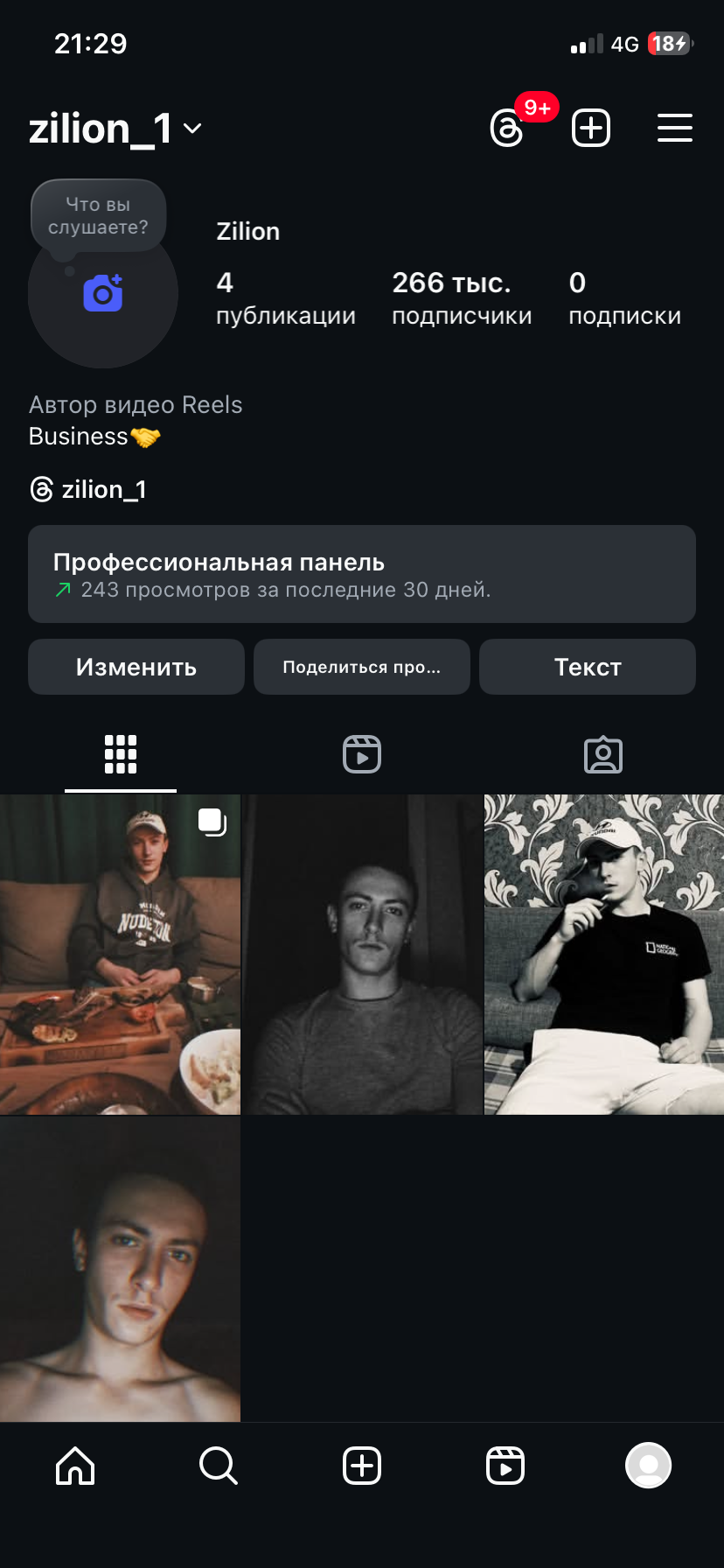The width and height of the screenshot is (724, 1568).
Task: Tap the Изменить button
Action: pos(136,667)
